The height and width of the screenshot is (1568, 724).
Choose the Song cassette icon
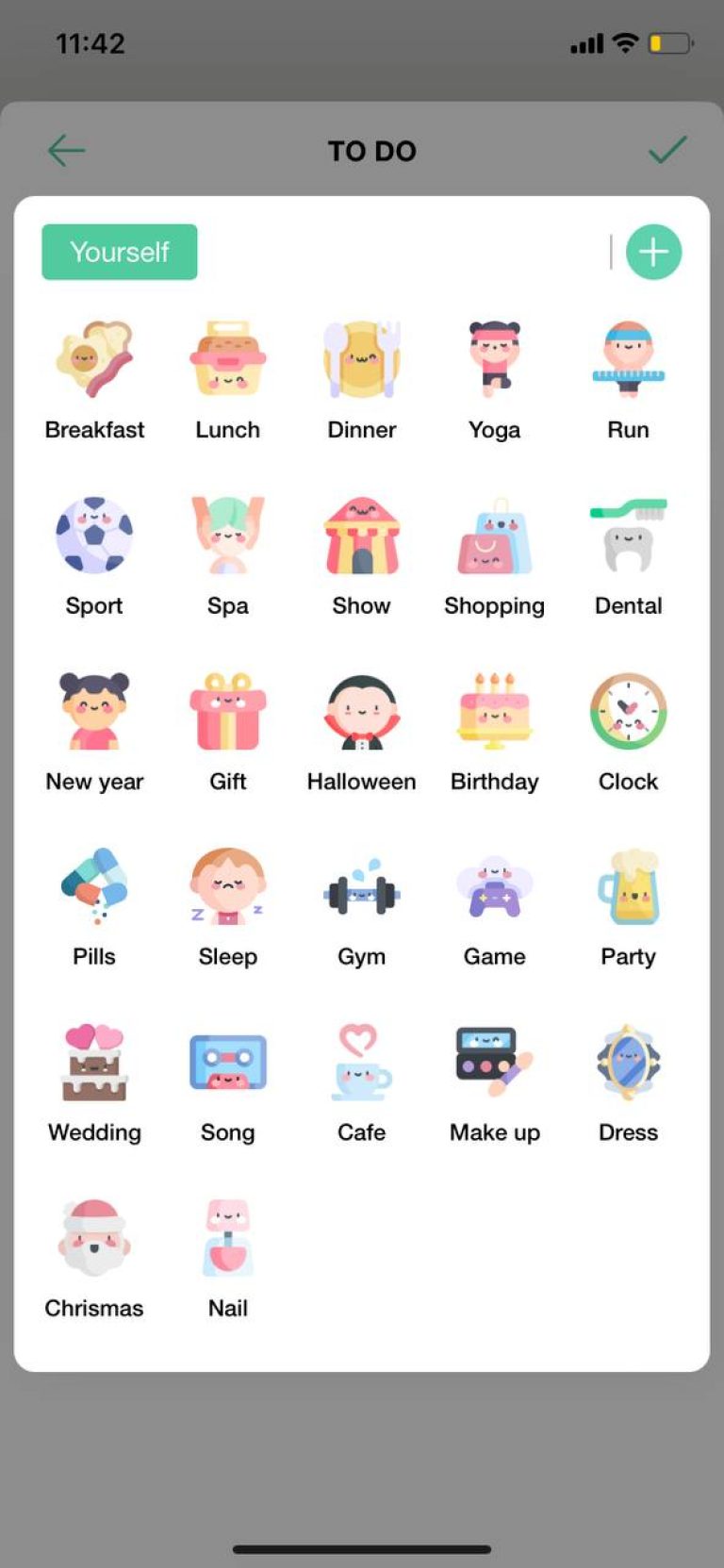tap(227, 1062)
